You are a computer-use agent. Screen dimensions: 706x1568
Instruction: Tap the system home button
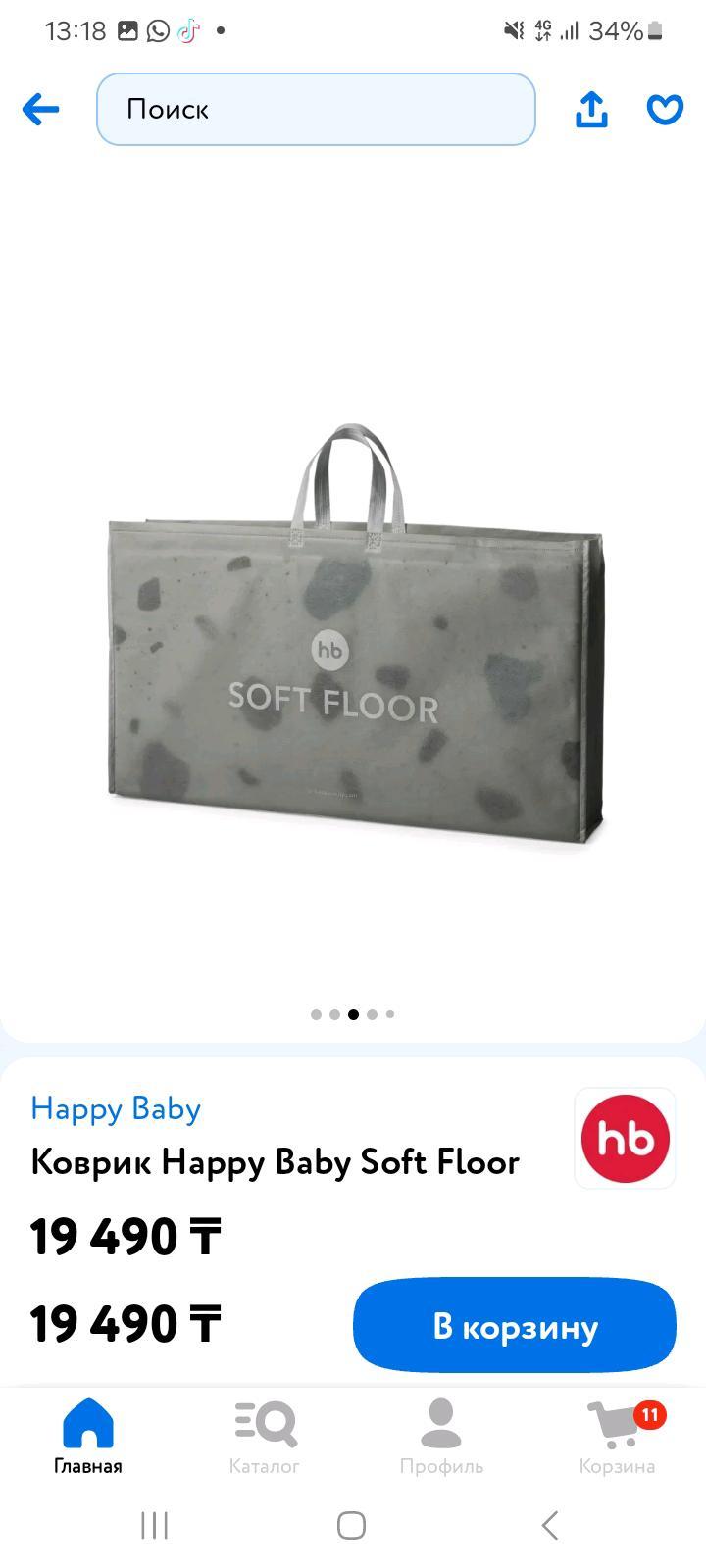click(352, 1525)
